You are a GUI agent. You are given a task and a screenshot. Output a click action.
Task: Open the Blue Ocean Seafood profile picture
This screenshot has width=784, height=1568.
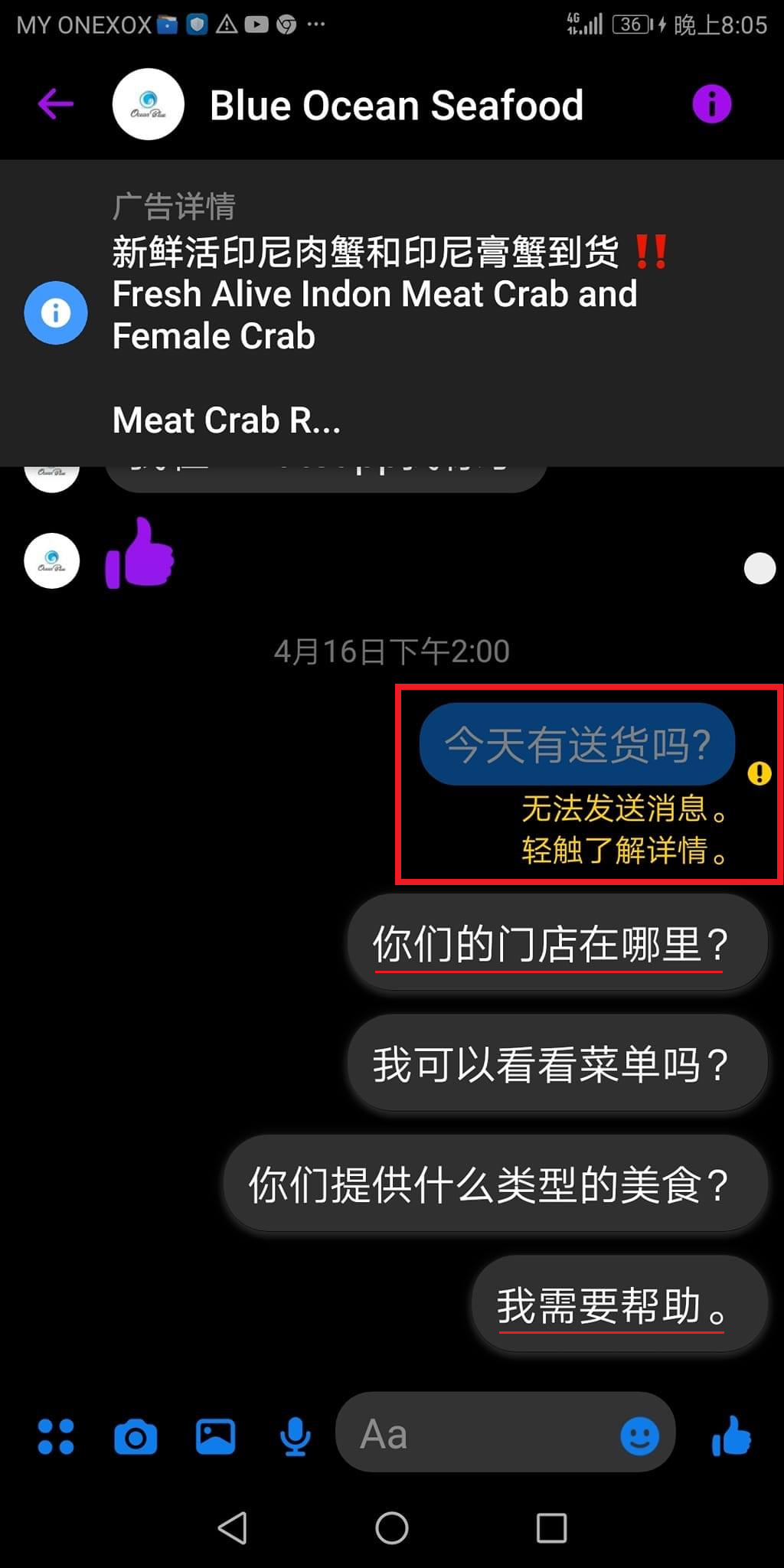coord(149,104)
